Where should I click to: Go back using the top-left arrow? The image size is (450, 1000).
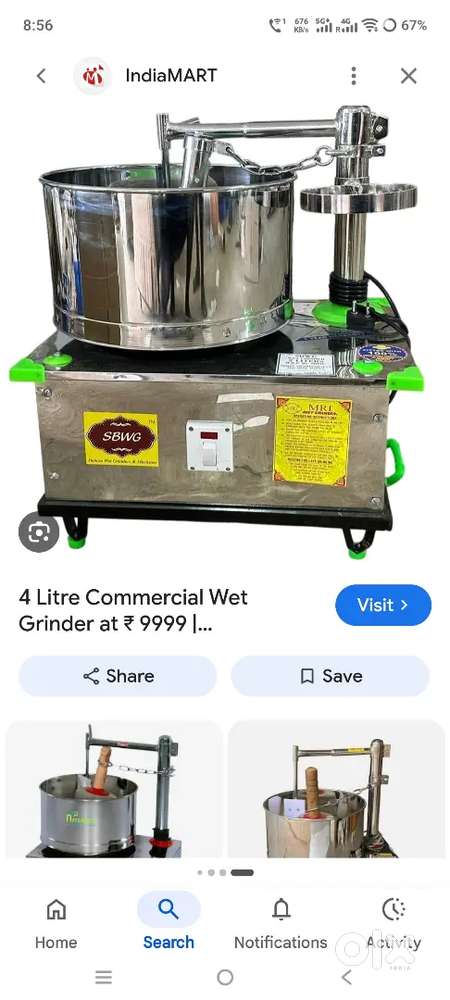[x=41, y=76]
